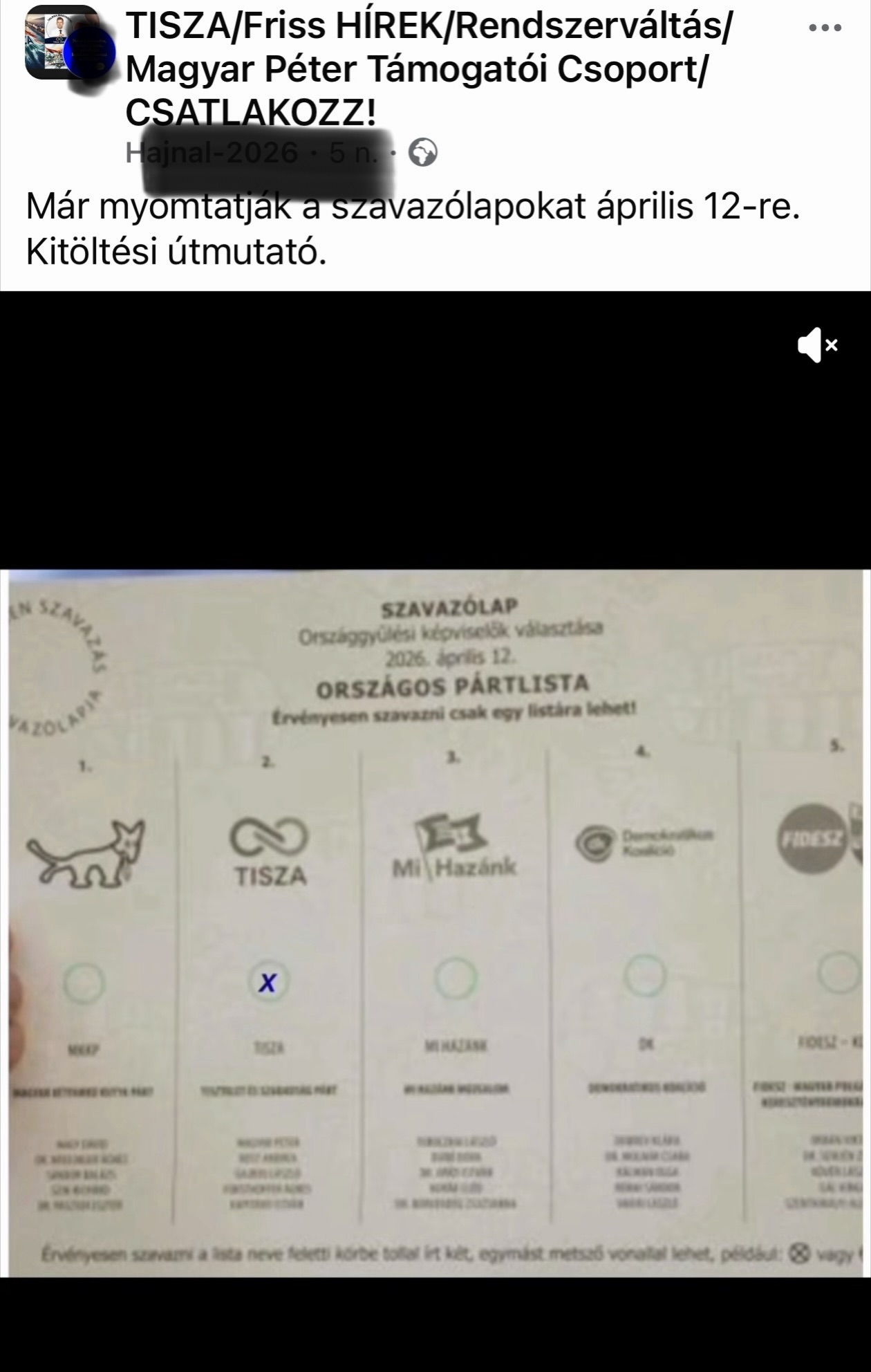This screenshot has height=1372, width=871.
Task: Open the group's profile picture
Action: [x=62, y=43]
